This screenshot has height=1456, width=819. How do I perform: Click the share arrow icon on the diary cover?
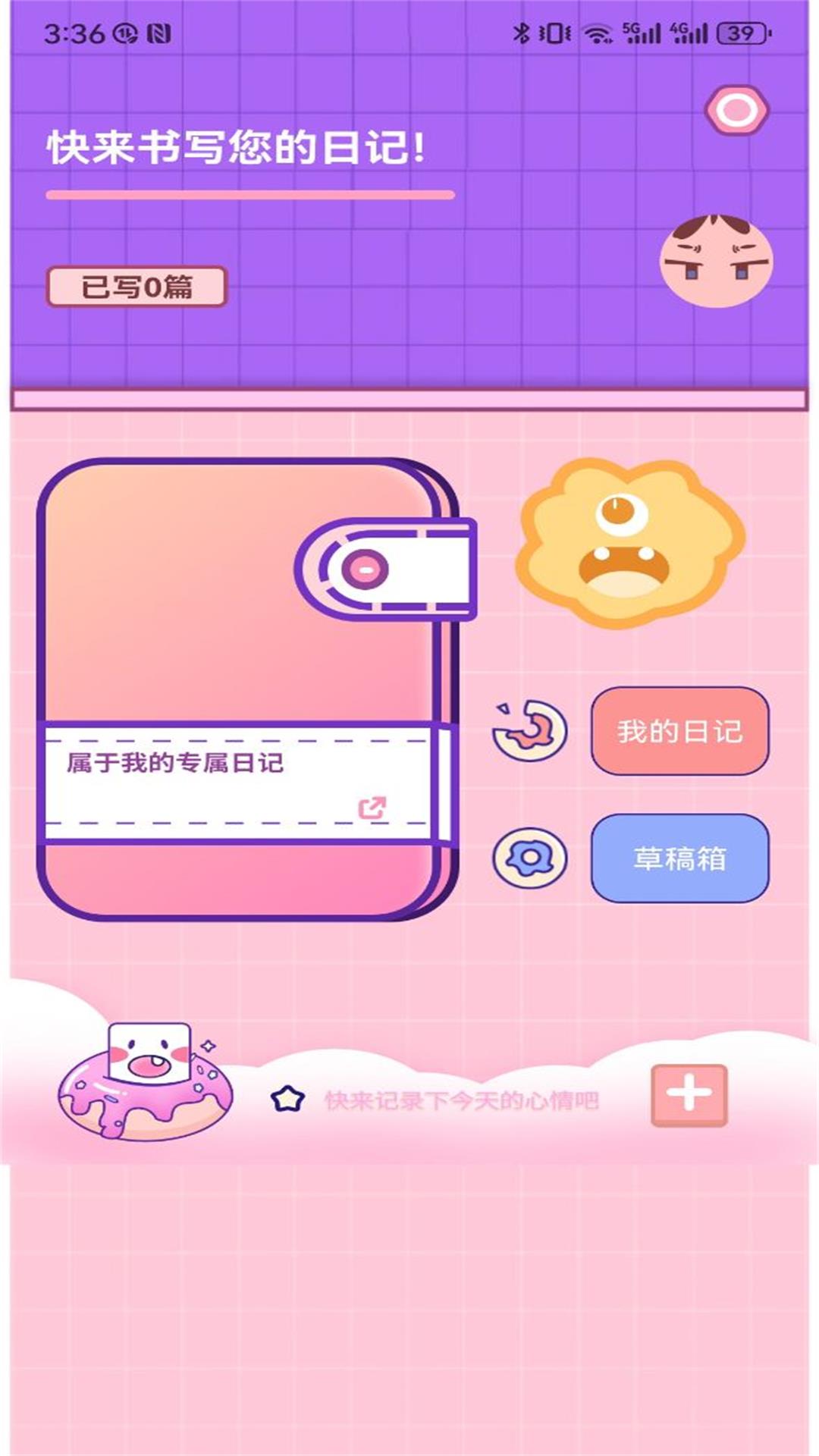pyautogui.click(x=371, y=807)
